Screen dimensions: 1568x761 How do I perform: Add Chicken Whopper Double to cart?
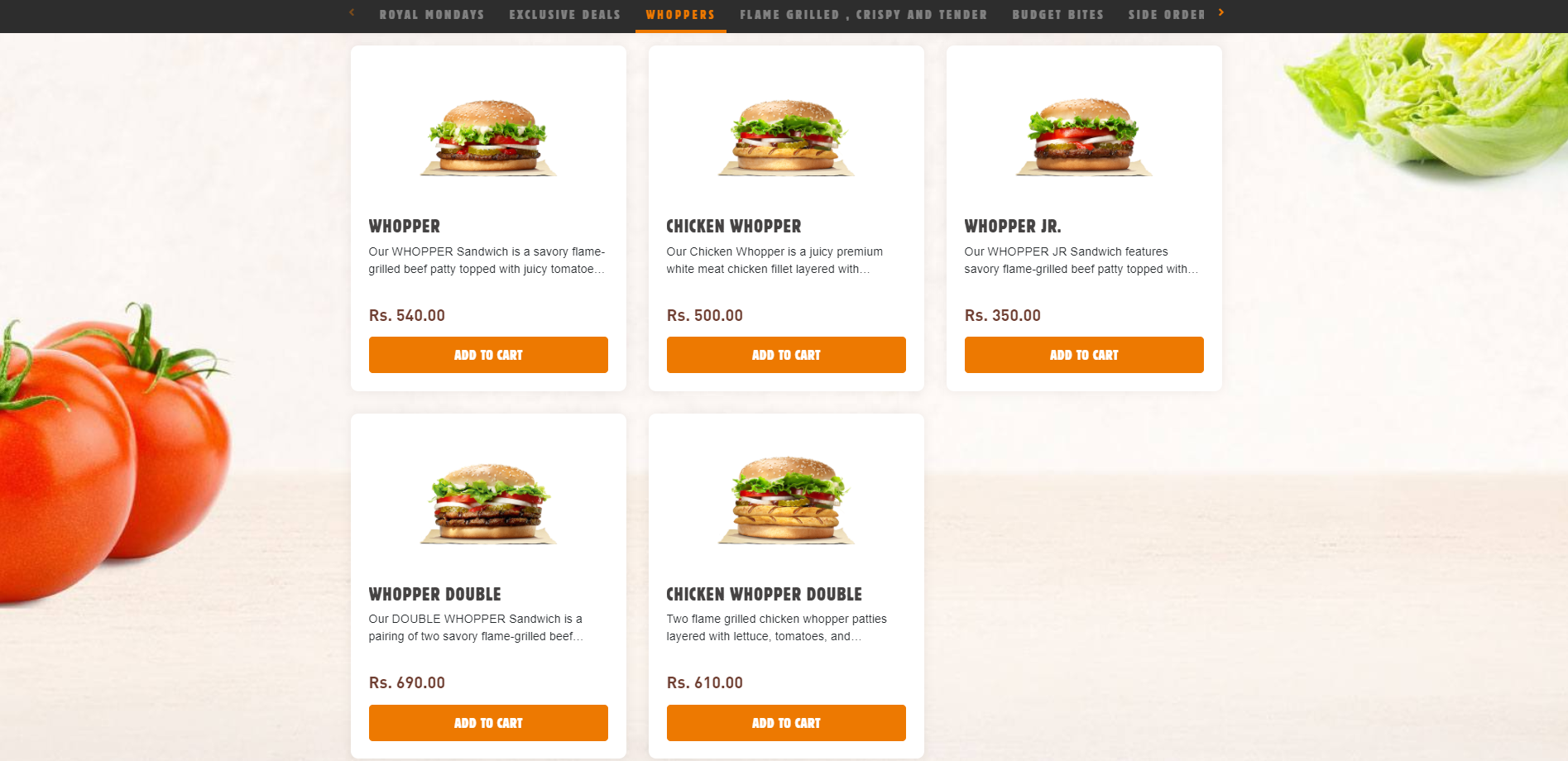(786, 723)
